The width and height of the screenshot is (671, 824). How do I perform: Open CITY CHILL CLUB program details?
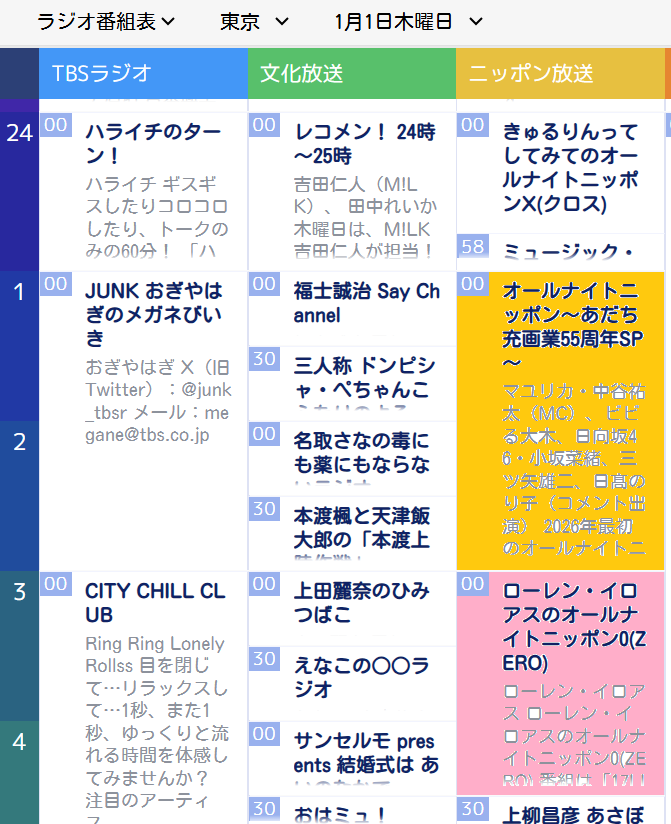(x=155, y=603)
